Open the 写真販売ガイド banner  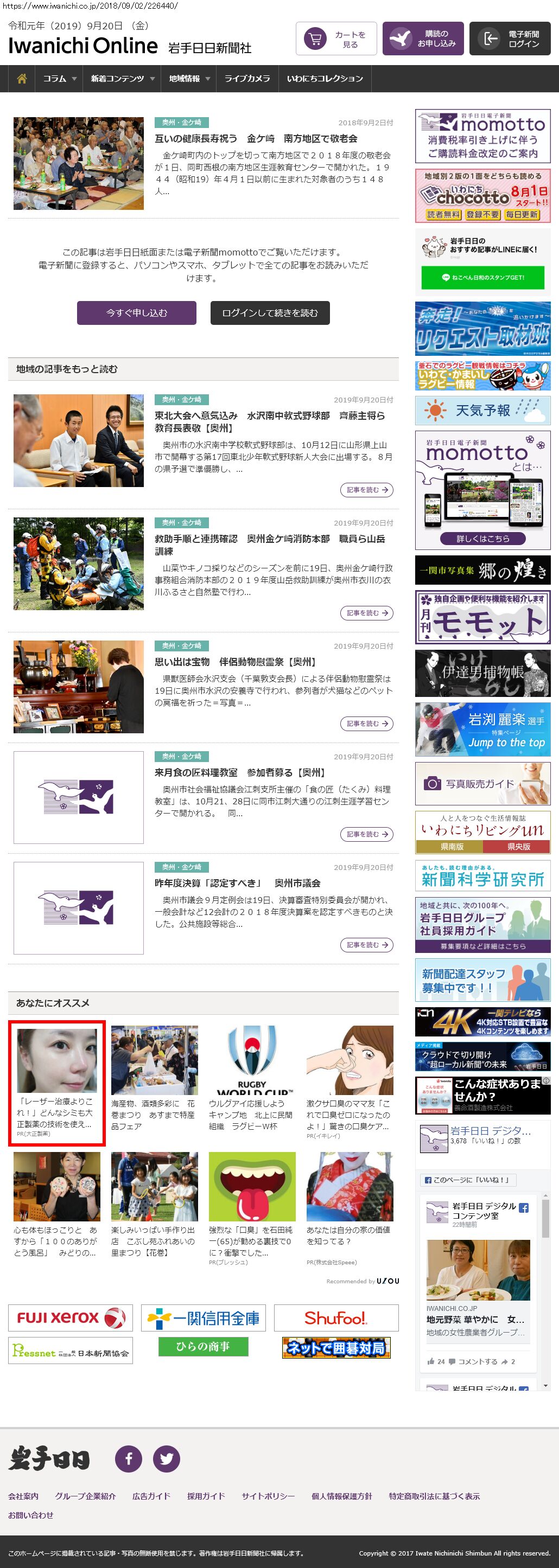(x=482, y=784)
